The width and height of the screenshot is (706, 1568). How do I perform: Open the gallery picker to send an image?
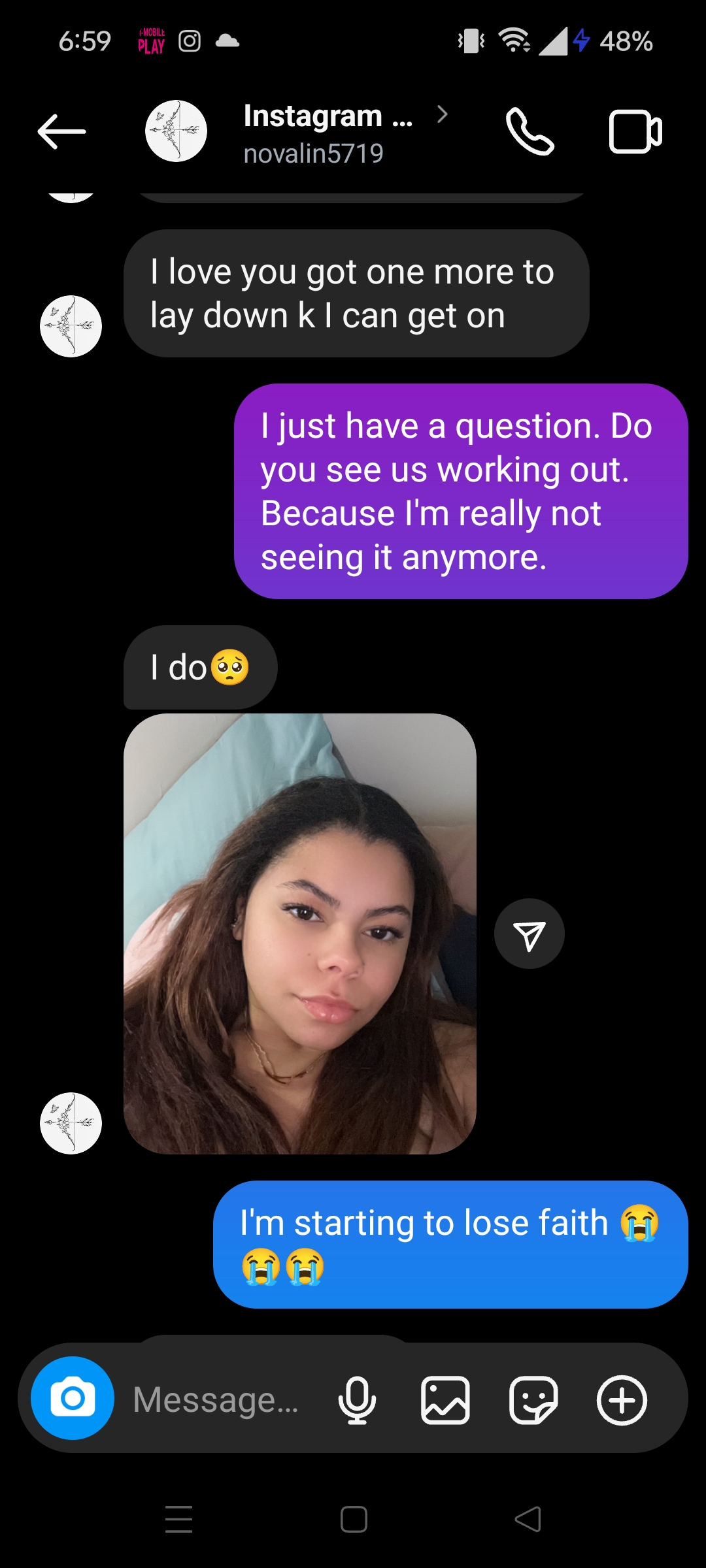(445, 1399)
